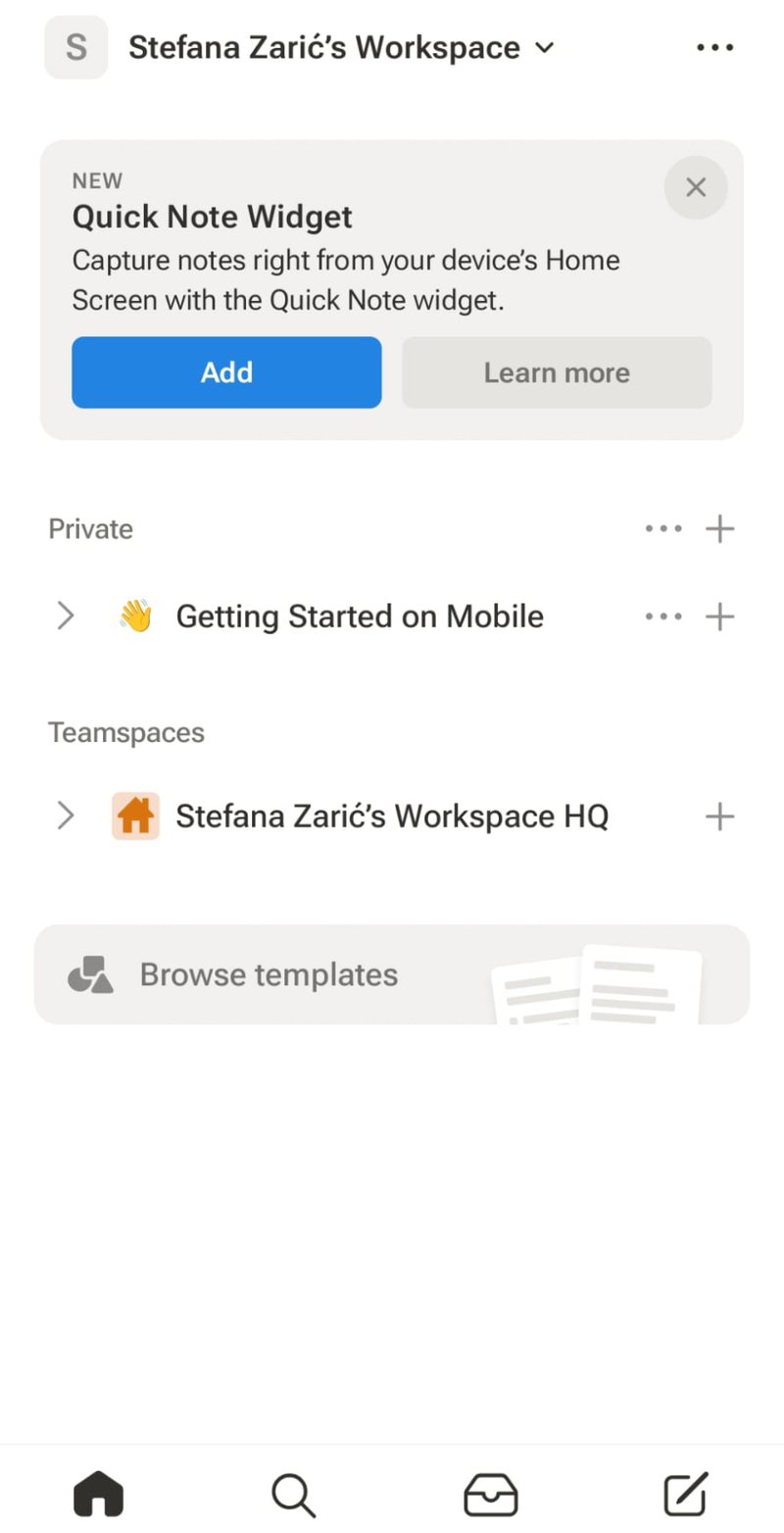Image resolution: width=784 pixels, height=1533 pixels.
Task: Select the Getting Started on Mobile page
Action: click(x=359, y=616)
